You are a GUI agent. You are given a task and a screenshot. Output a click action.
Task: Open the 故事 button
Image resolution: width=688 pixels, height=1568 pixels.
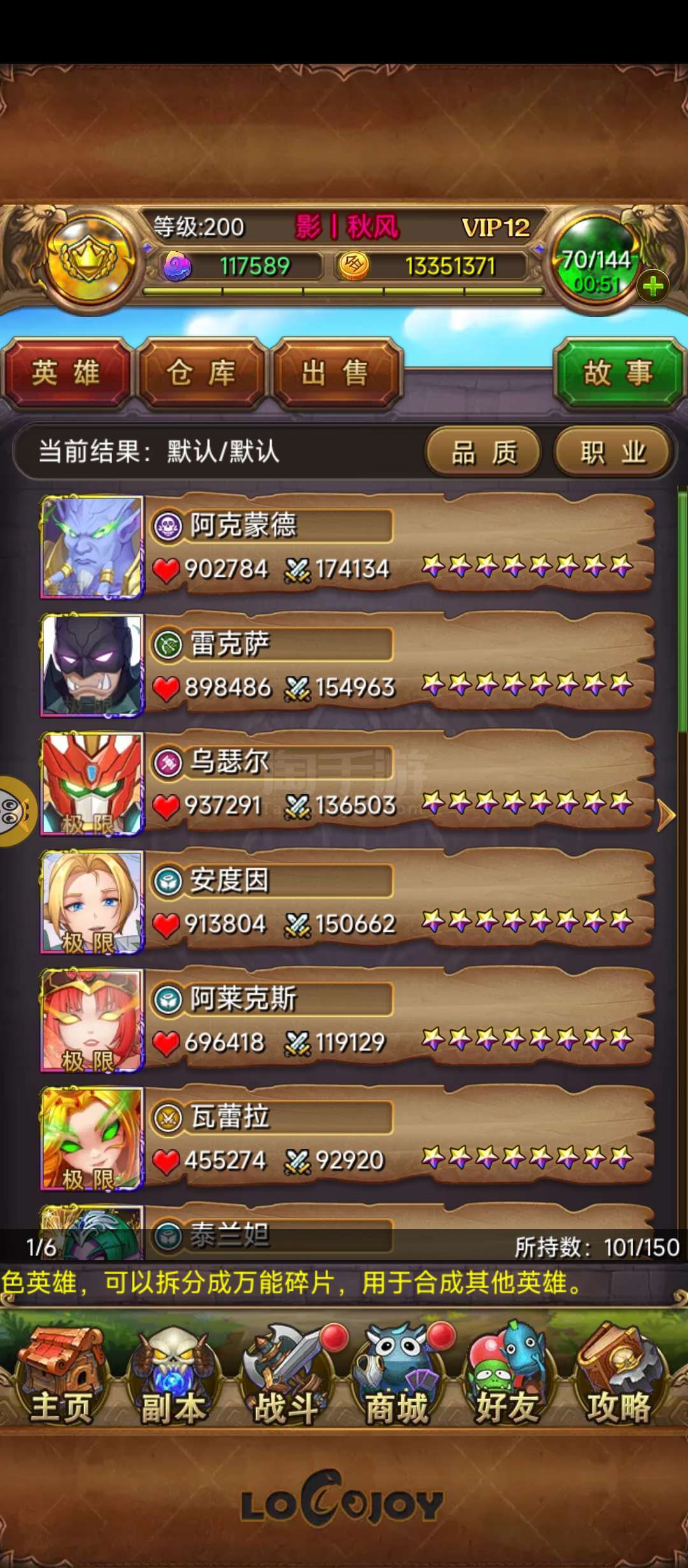618,373
